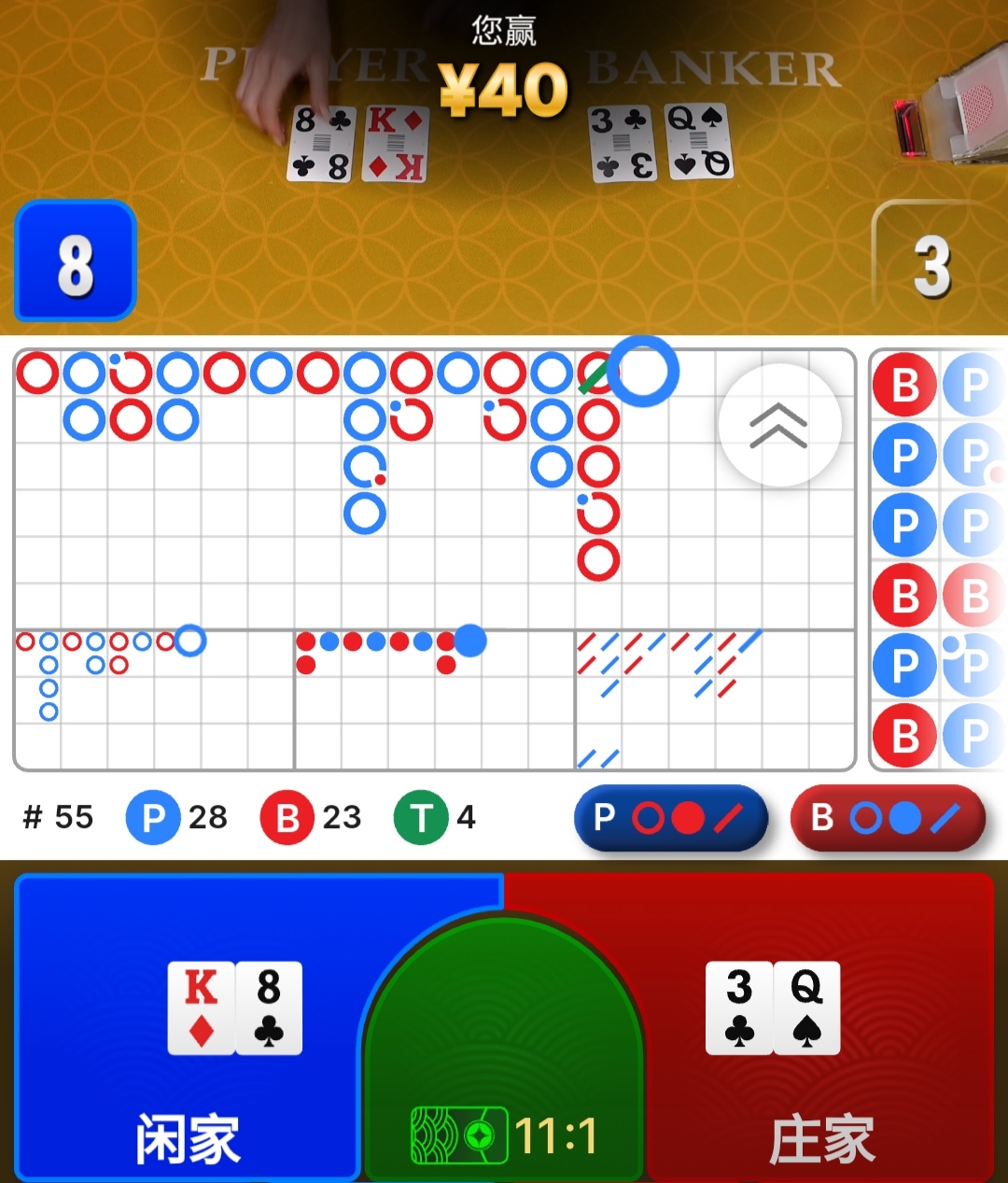This screenshot has height=1183, width=1008.
Task: Bet on Player (闲家) area
Action: 187,1027
